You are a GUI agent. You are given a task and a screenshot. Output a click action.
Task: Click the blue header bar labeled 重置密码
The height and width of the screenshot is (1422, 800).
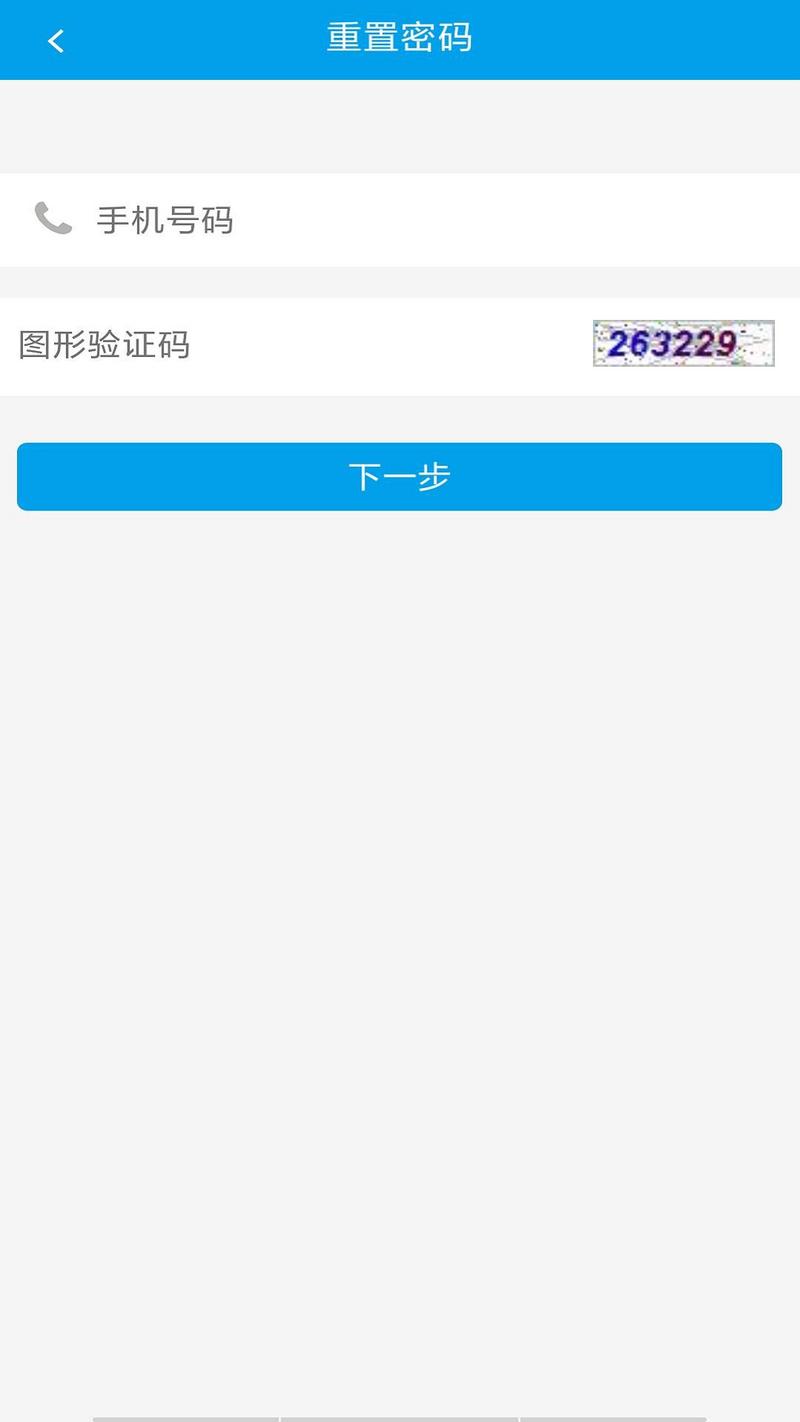point(400,37)
